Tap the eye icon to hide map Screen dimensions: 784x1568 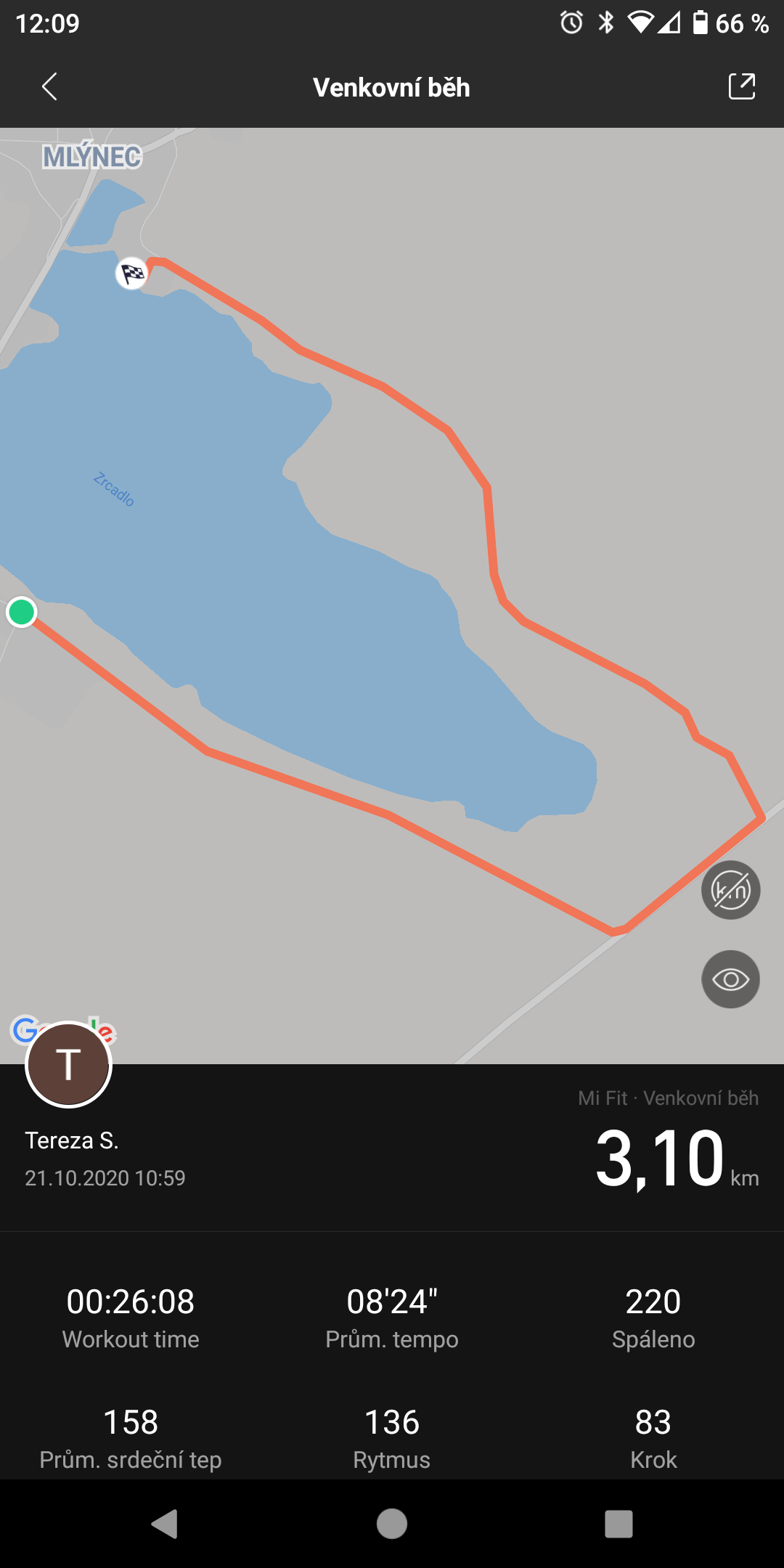pyautogui.click(x=730, y=979)
